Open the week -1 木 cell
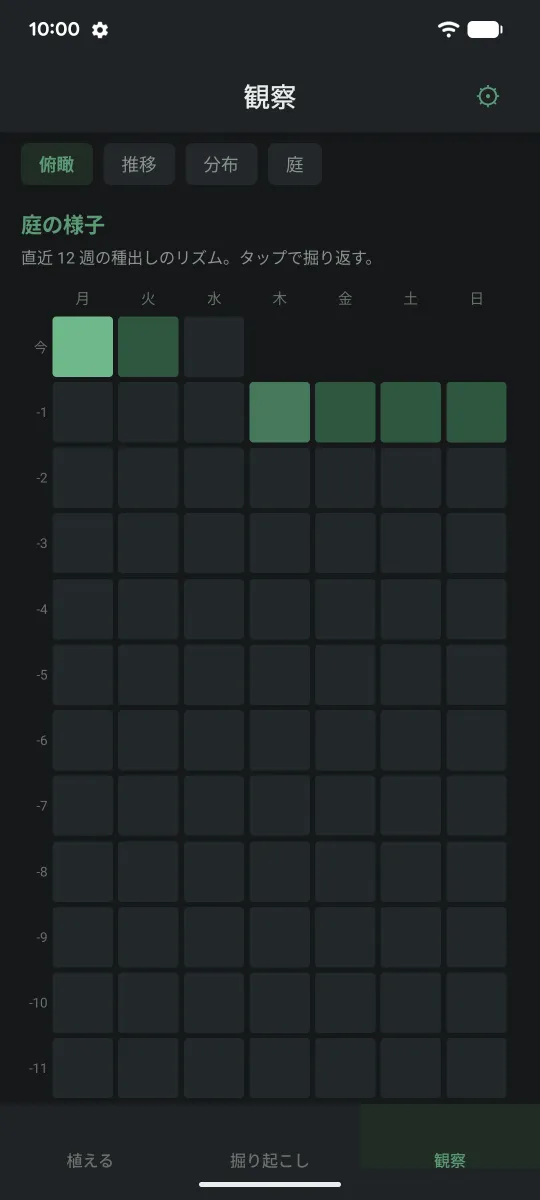This screenshot has height=1200, width=540. (280, 412)
